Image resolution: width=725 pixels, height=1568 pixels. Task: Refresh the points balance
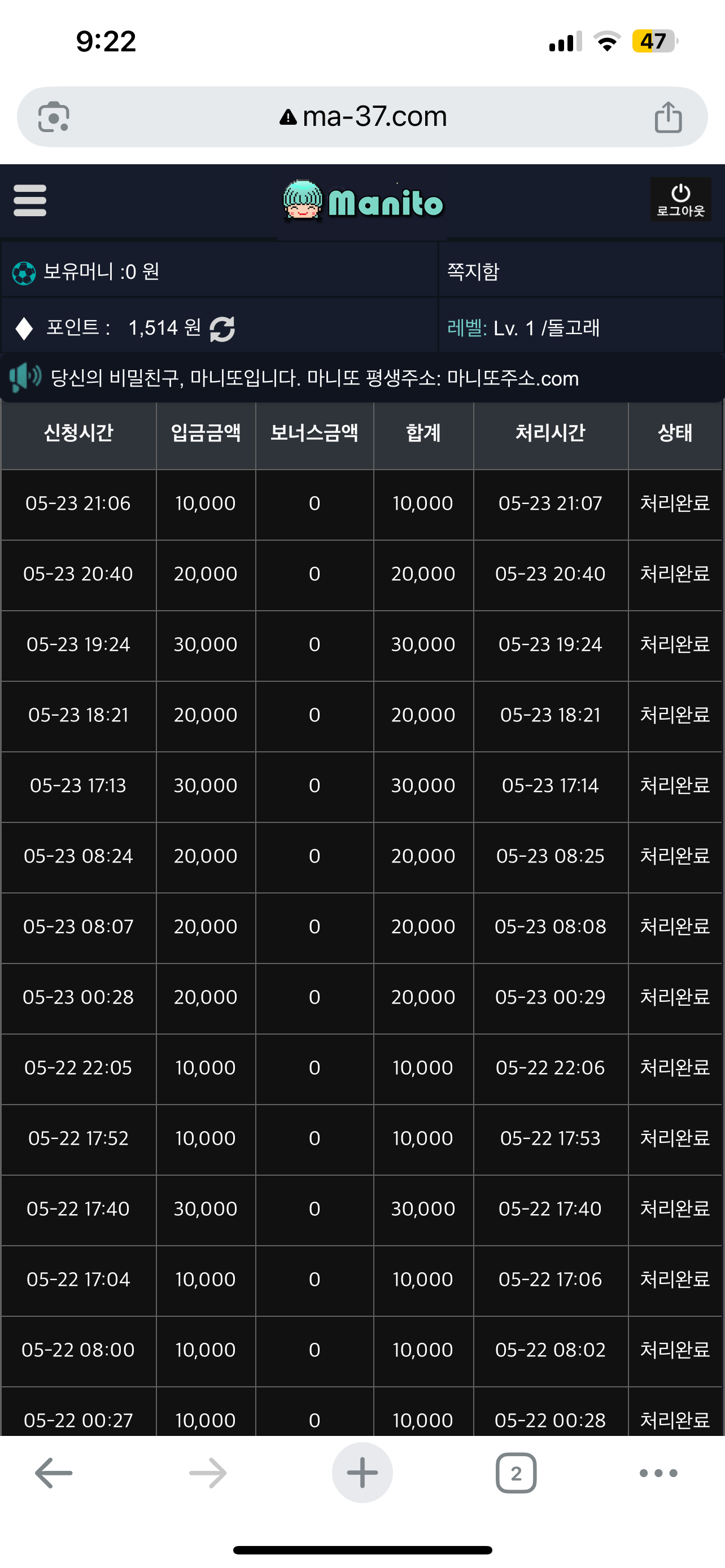222,329
